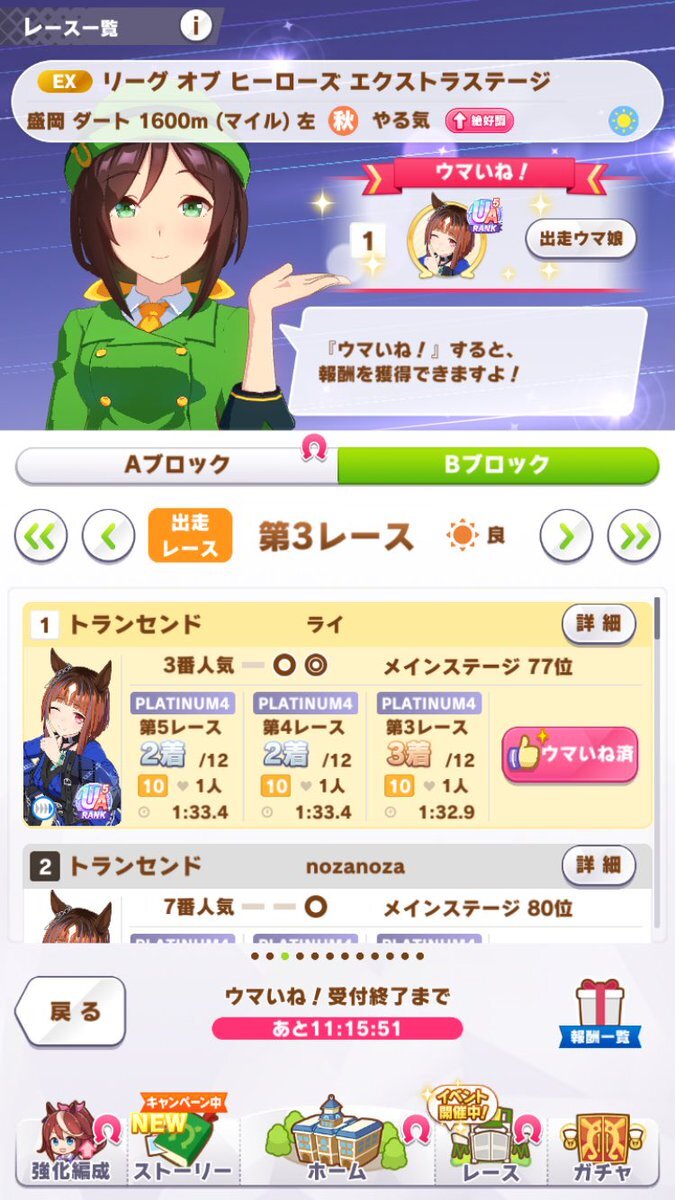Go to next race with single-right arrow

[x=566, y=536]
